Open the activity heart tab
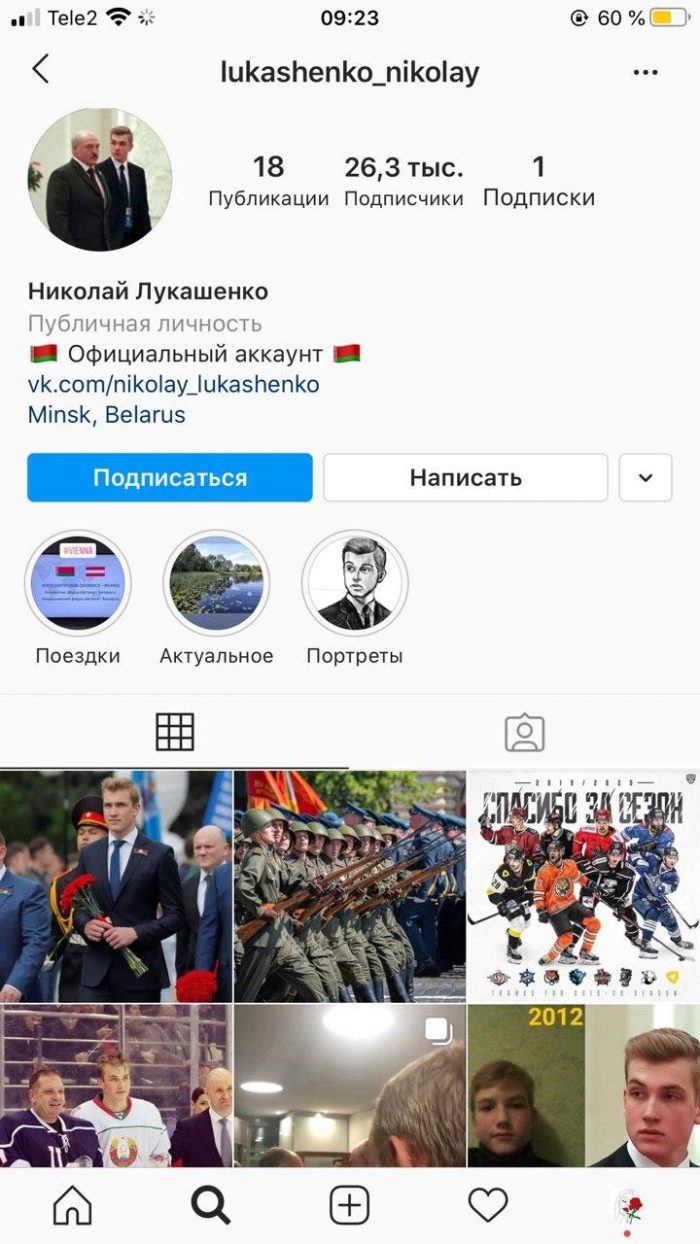The width and height of the screenshot is (700, 1244). click(488, 1206)
